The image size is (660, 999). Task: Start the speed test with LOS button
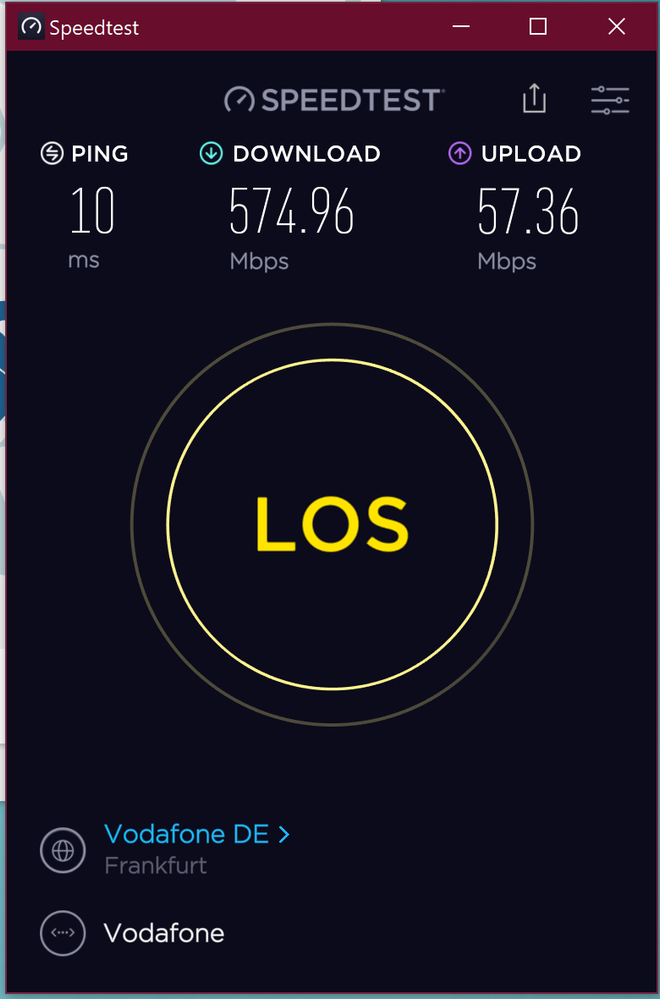coord(332,522)
